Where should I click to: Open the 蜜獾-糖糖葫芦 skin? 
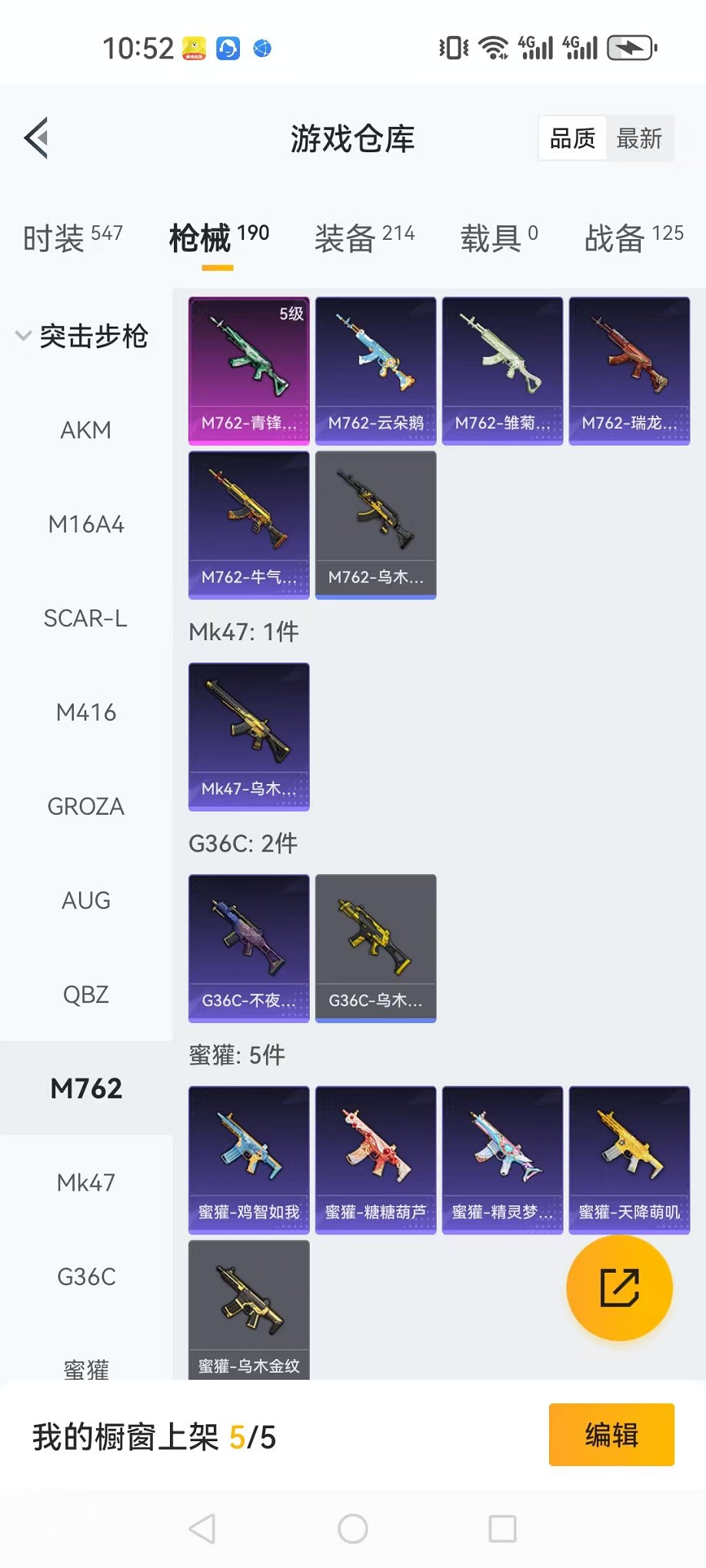375,1159
